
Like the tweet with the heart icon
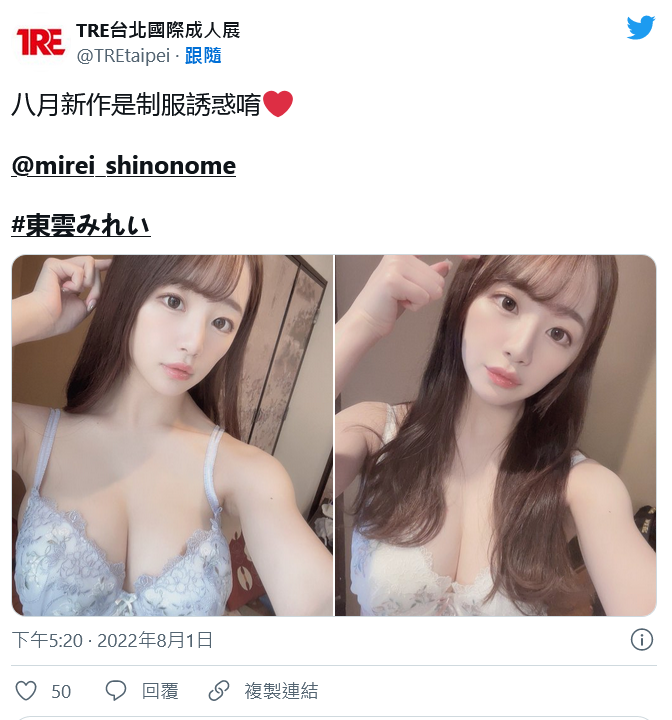click(27, 691)
